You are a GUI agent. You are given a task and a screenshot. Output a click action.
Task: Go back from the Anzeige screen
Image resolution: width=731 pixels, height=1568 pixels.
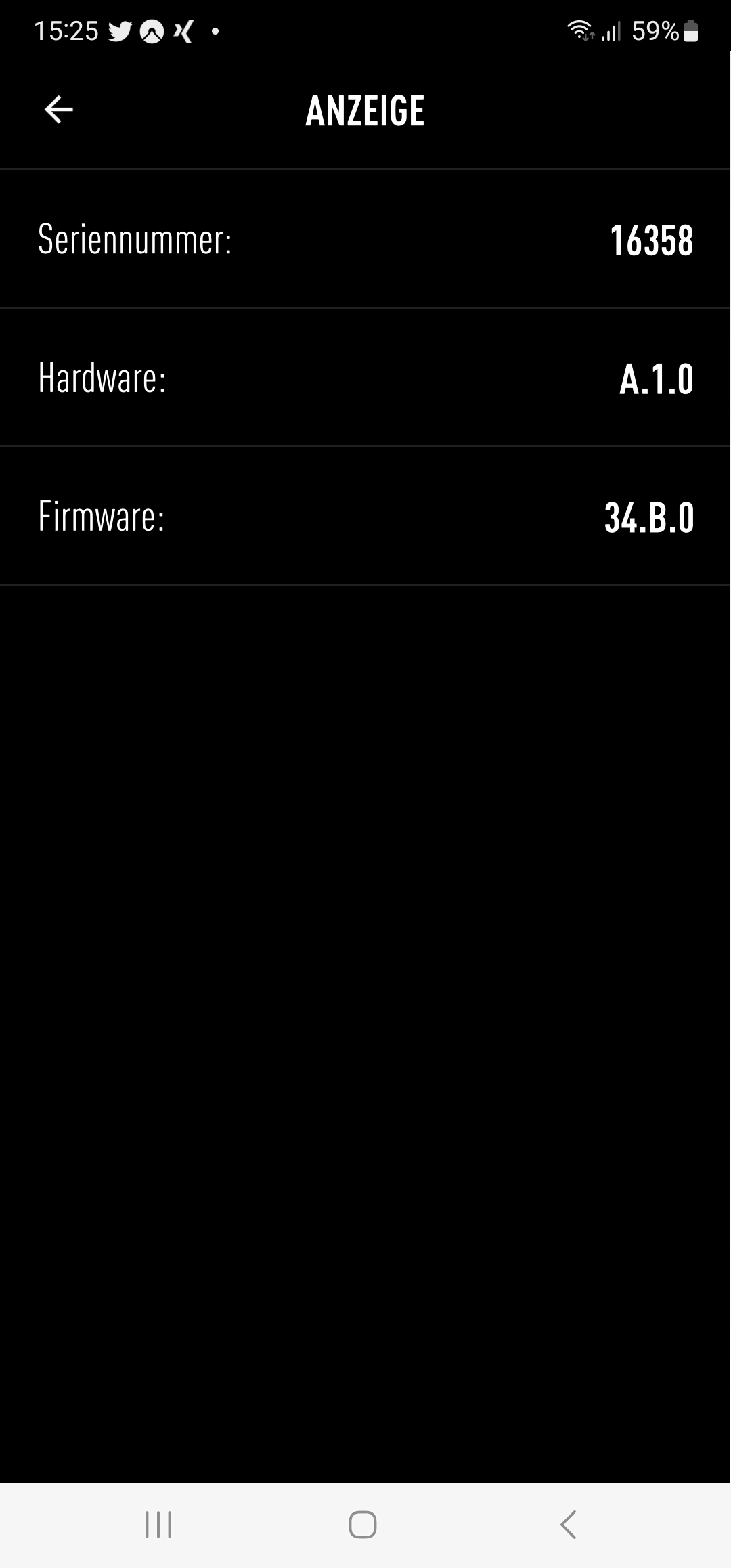tap(59, 110)
